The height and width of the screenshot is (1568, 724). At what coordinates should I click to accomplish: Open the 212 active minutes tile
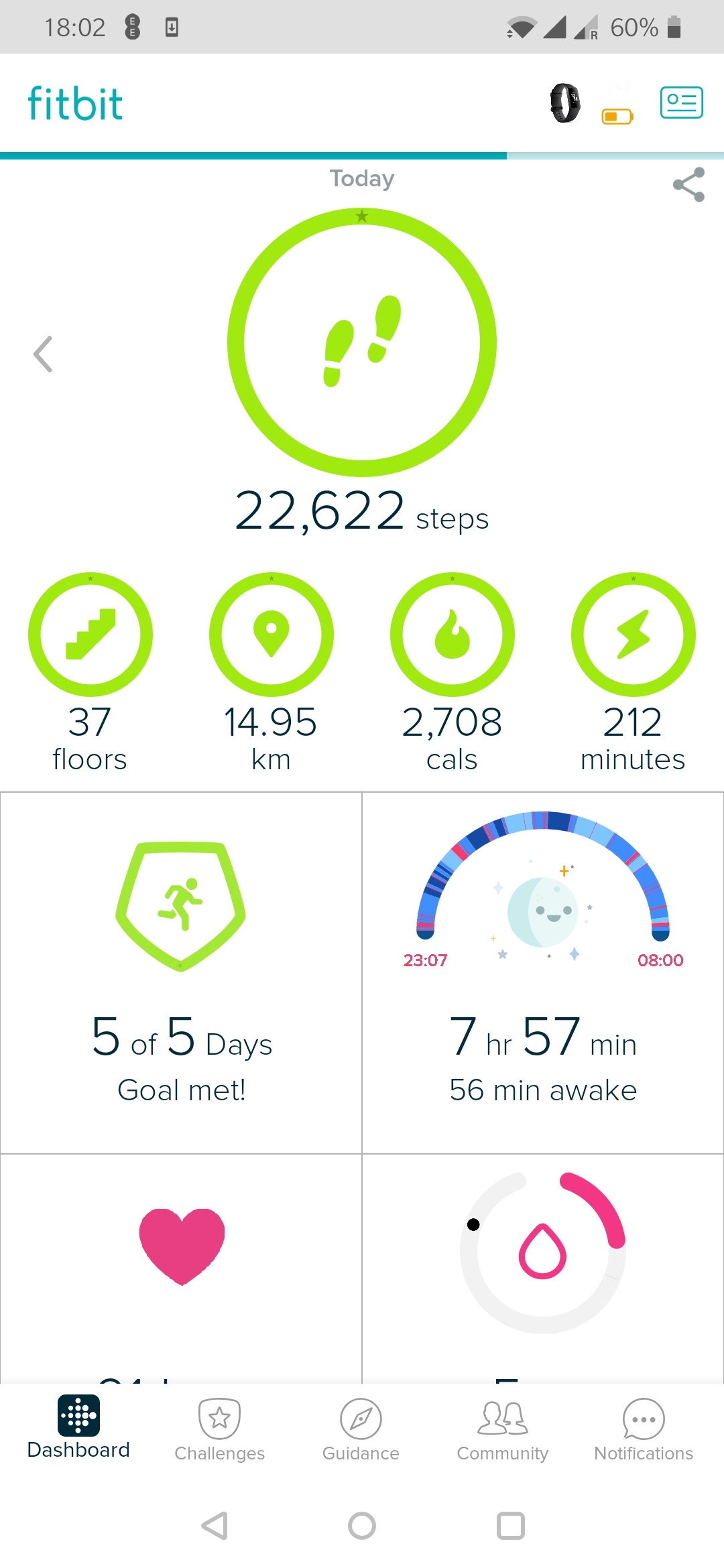click(x=633, y=634)
